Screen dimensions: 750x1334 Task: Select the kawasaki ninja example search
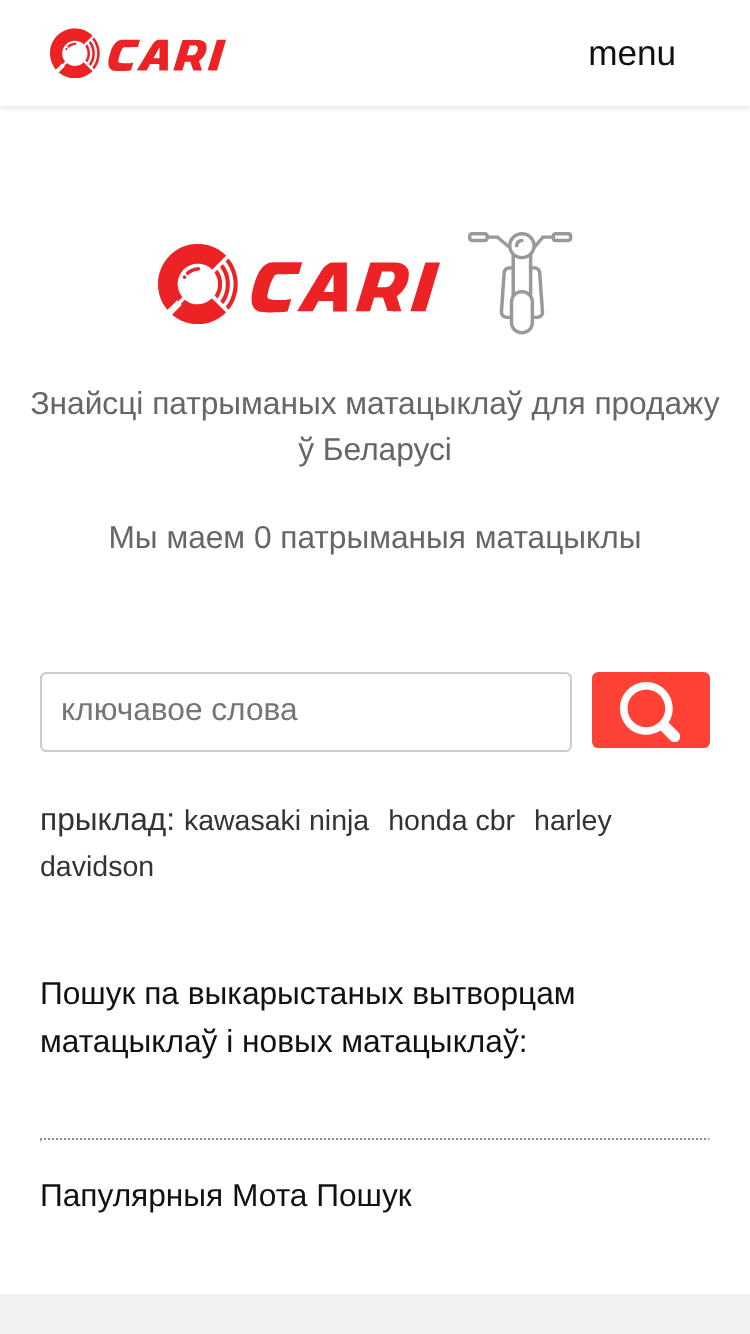click(276, 821)
